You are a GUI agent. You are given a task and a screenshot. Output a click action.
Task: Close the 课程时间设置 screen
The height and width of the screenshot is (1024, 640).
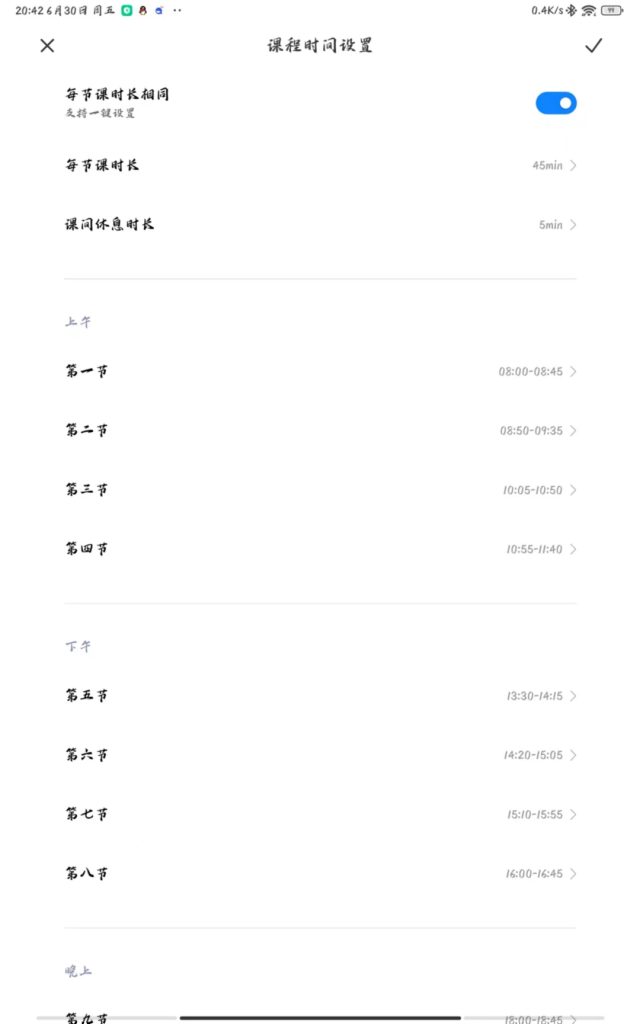[x=47, y=45]
